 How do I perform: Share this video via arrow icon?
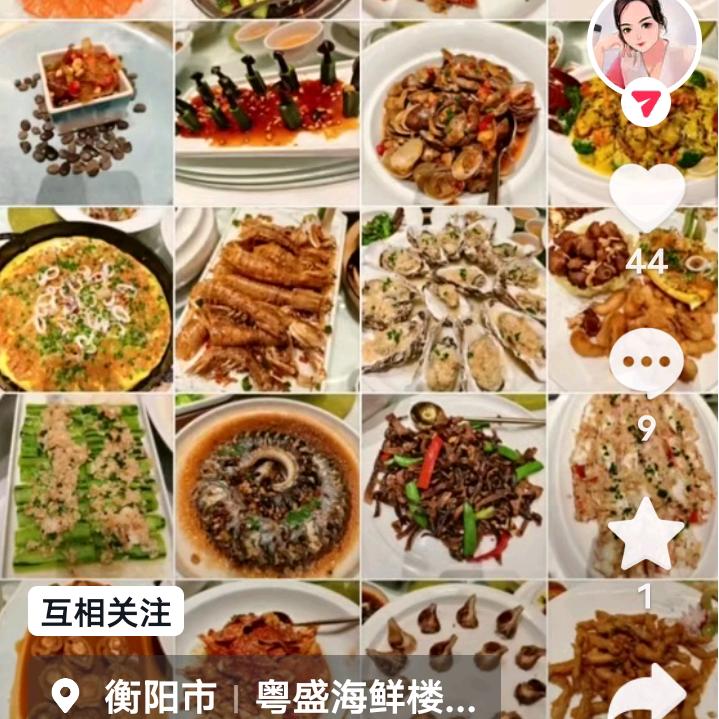pos(648,692)
